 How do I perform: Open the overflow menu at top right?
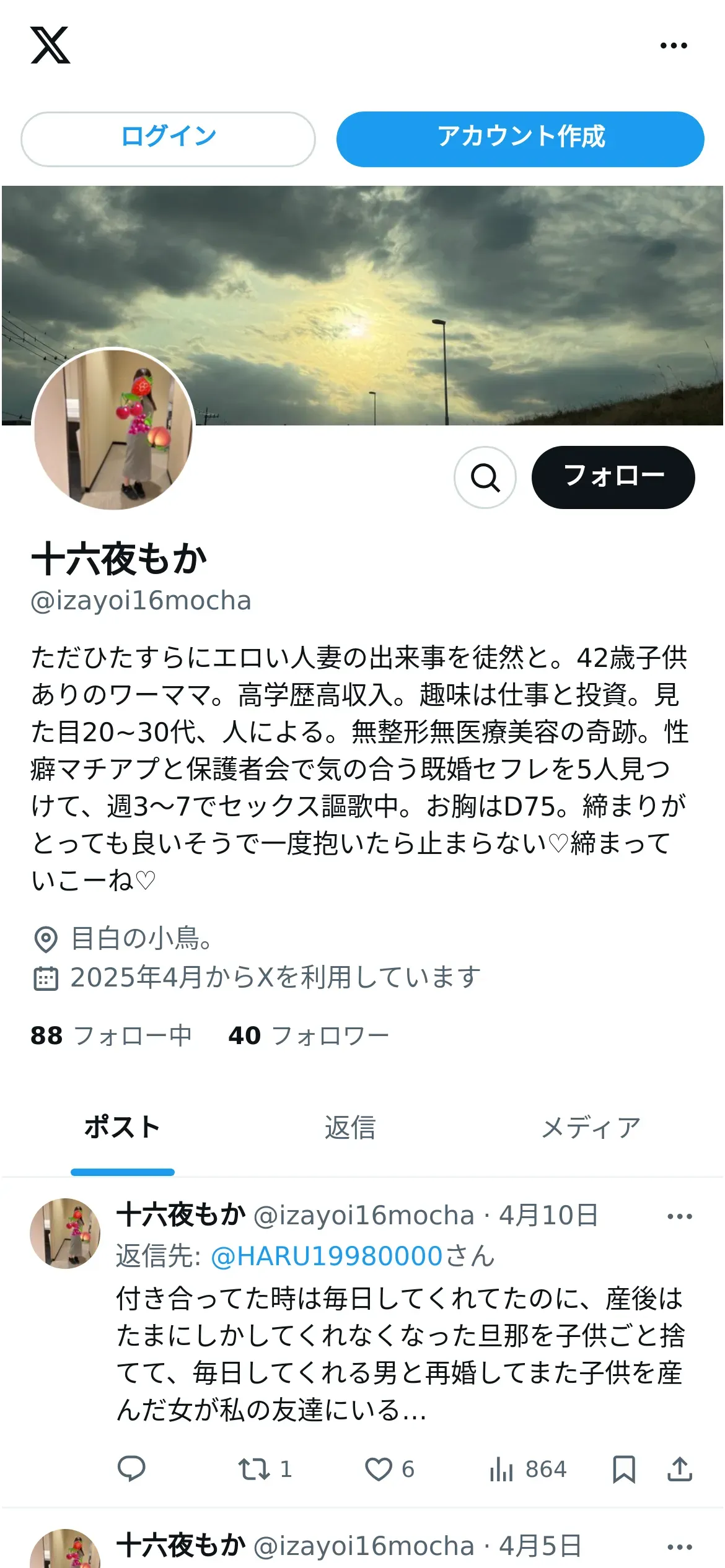pyautogui.click(x=674, y=45)
